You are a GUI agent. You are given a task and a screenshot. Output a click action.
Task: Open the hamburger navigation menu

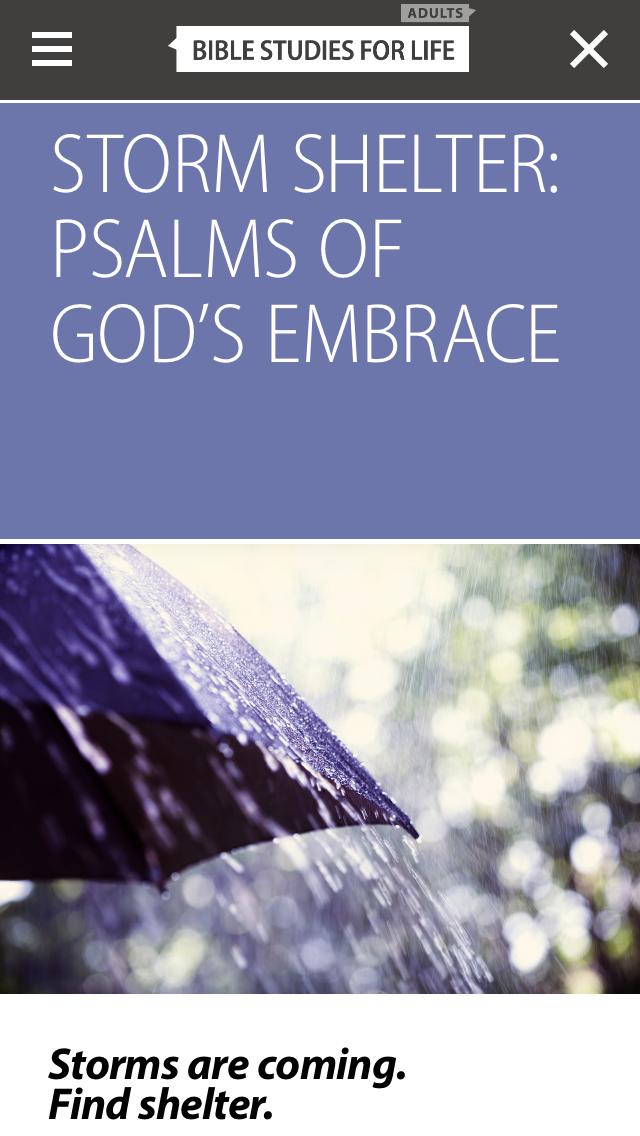pos(52,49)
